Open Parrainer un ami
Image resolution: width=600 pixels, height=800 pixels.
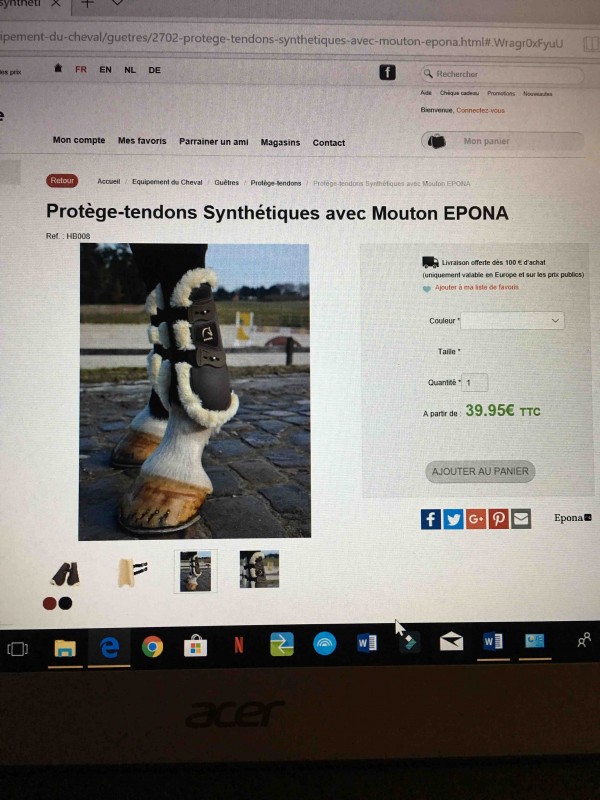213,142
